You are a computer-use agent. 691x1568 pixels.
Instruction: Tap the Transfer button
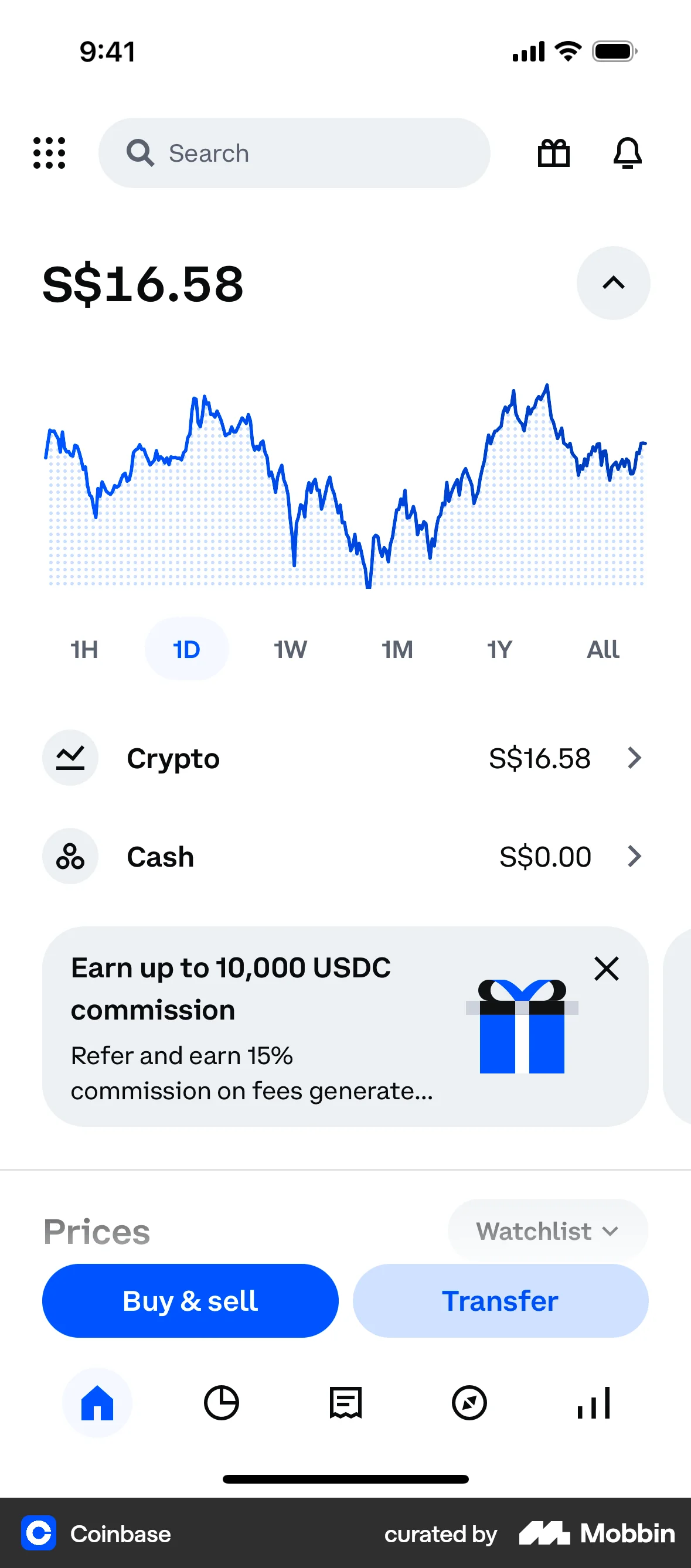pos(500,1300)
